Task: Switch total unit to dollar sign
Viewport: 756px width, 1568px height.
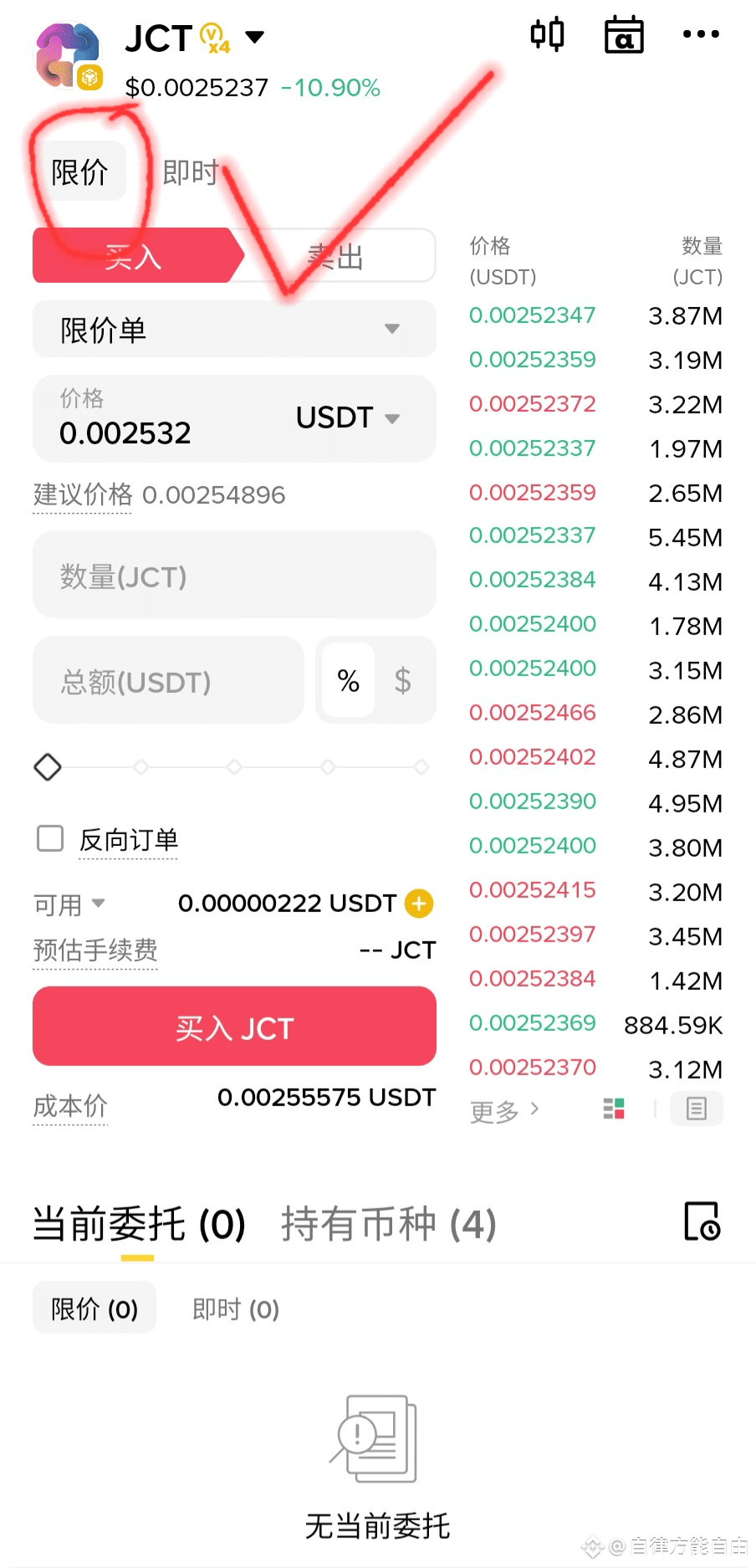Action: click(402, 681)
